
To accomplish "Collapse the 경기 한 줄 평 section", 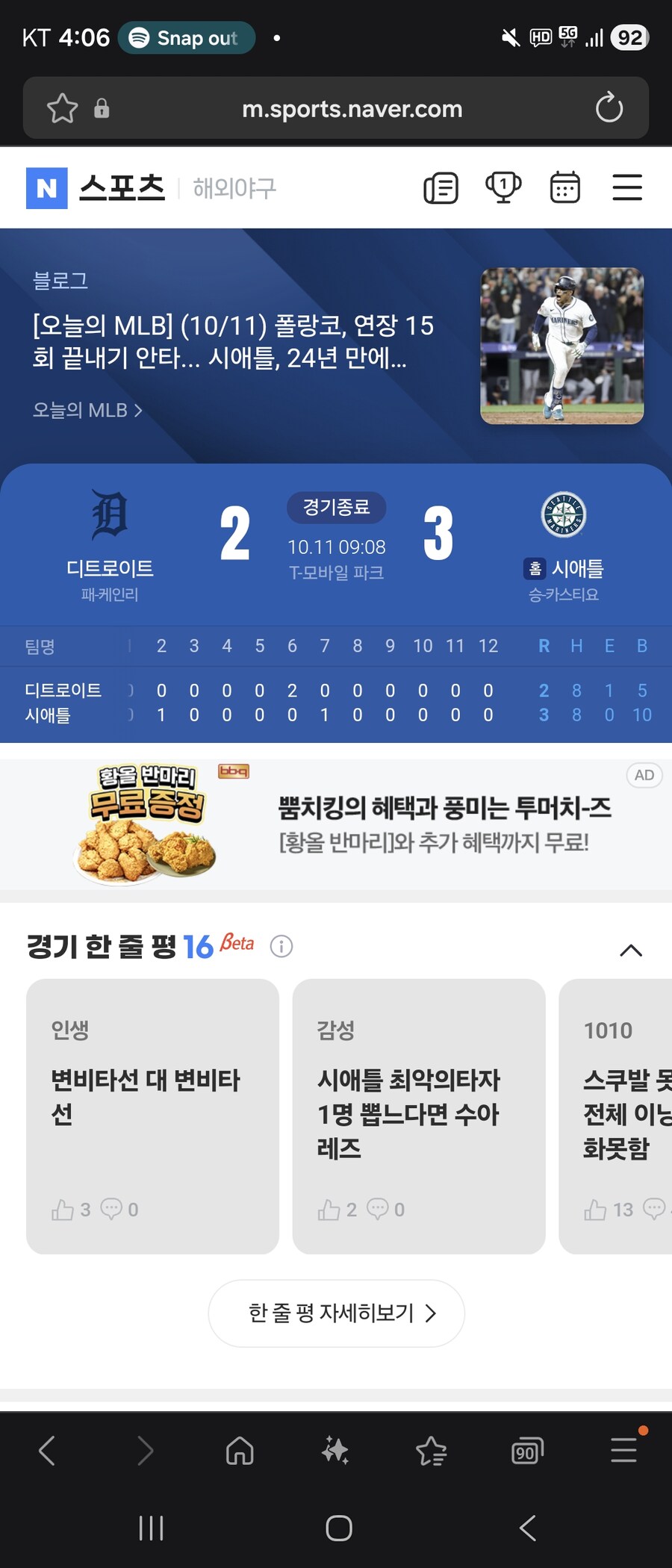I will (630, 950).
